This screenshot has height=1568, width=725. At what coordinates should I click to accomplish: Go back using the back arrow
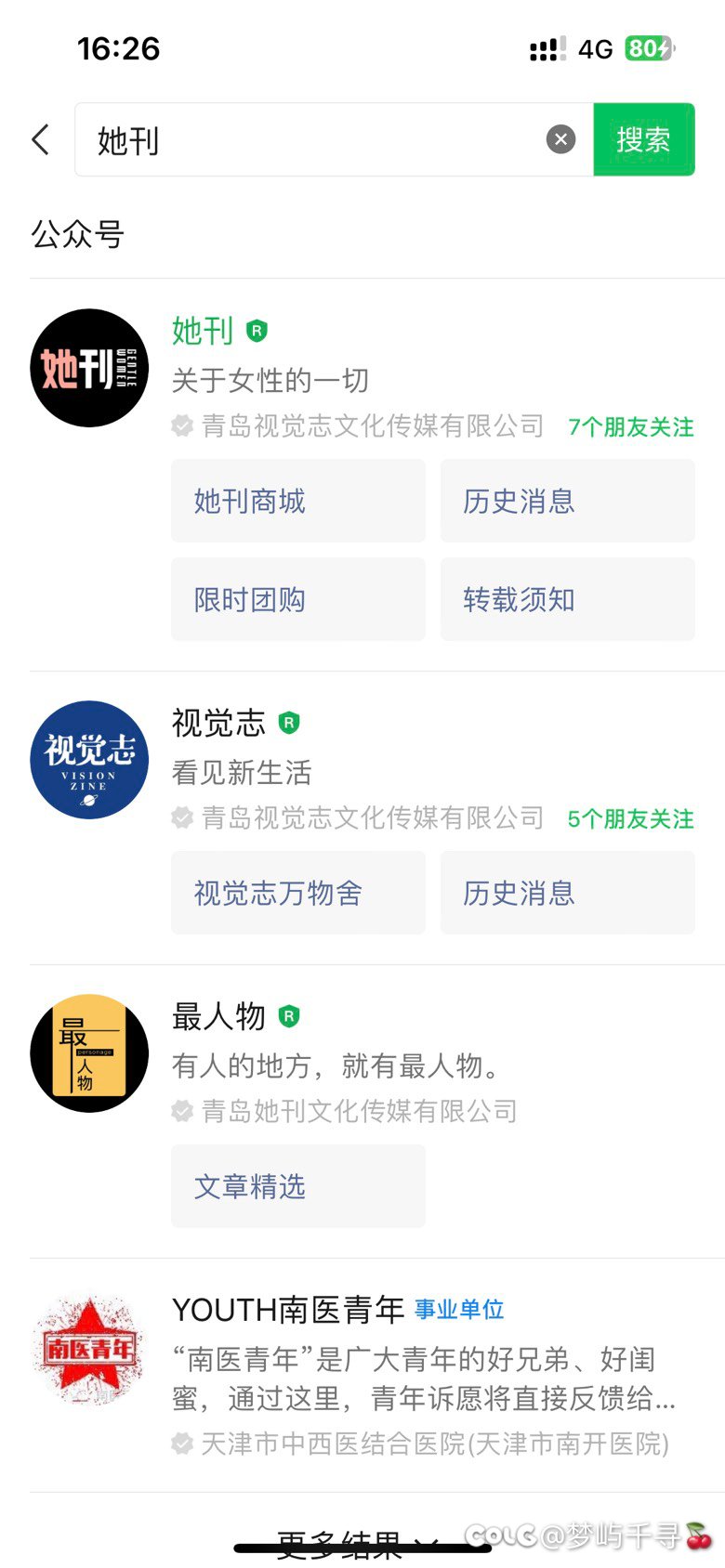coord(40,140)
